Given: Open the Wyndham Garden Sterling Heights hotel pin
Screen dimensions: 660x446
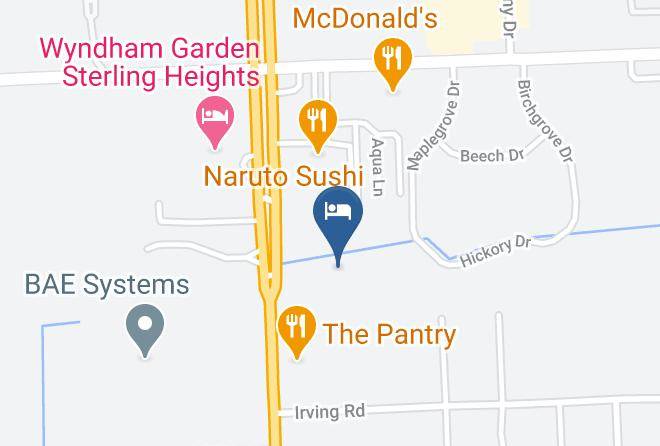Looking at the screenshot, I should 215,122.
